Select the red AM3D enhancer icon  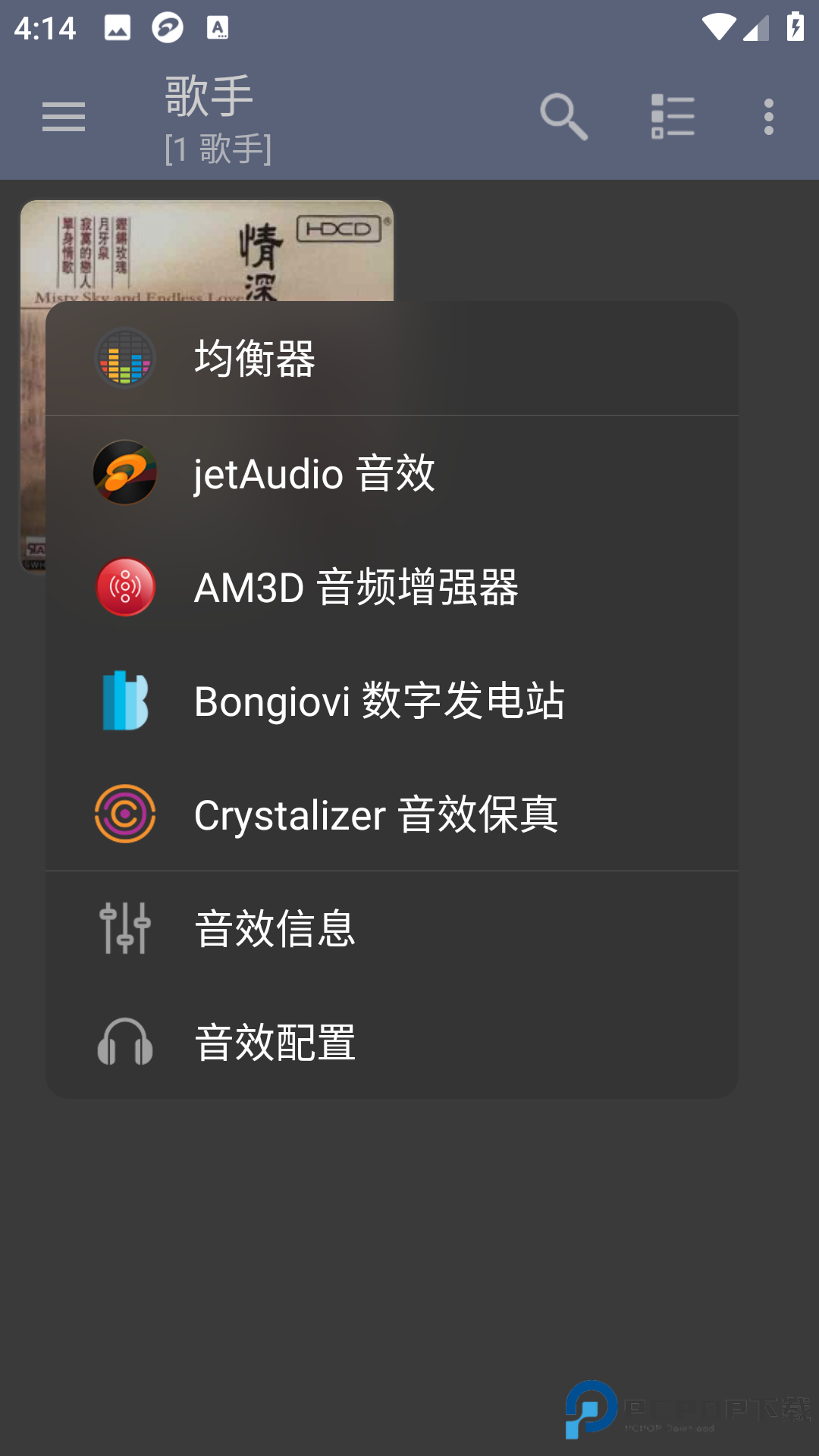pos(125,587)
